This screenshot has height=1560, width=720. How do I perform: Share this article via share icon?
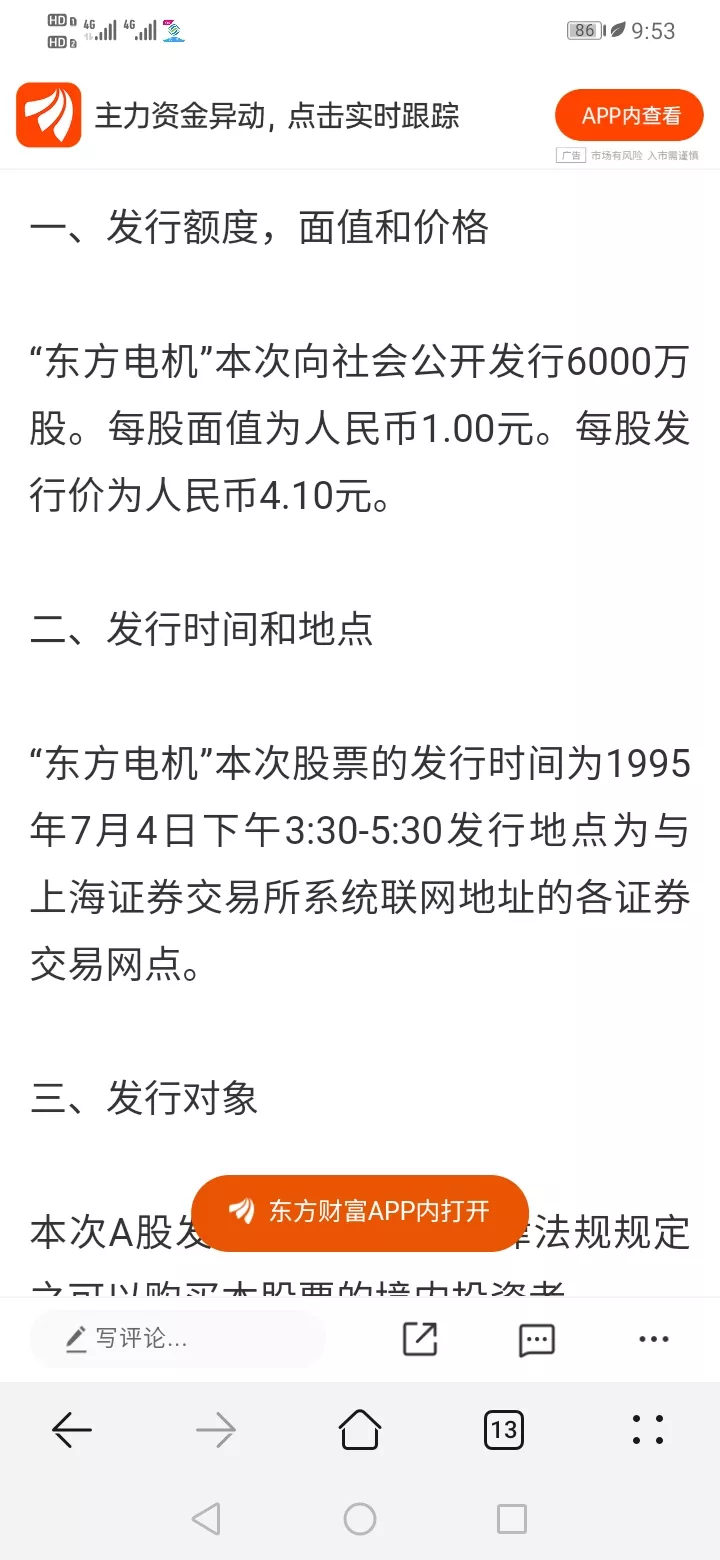(x=420, y=1339)
